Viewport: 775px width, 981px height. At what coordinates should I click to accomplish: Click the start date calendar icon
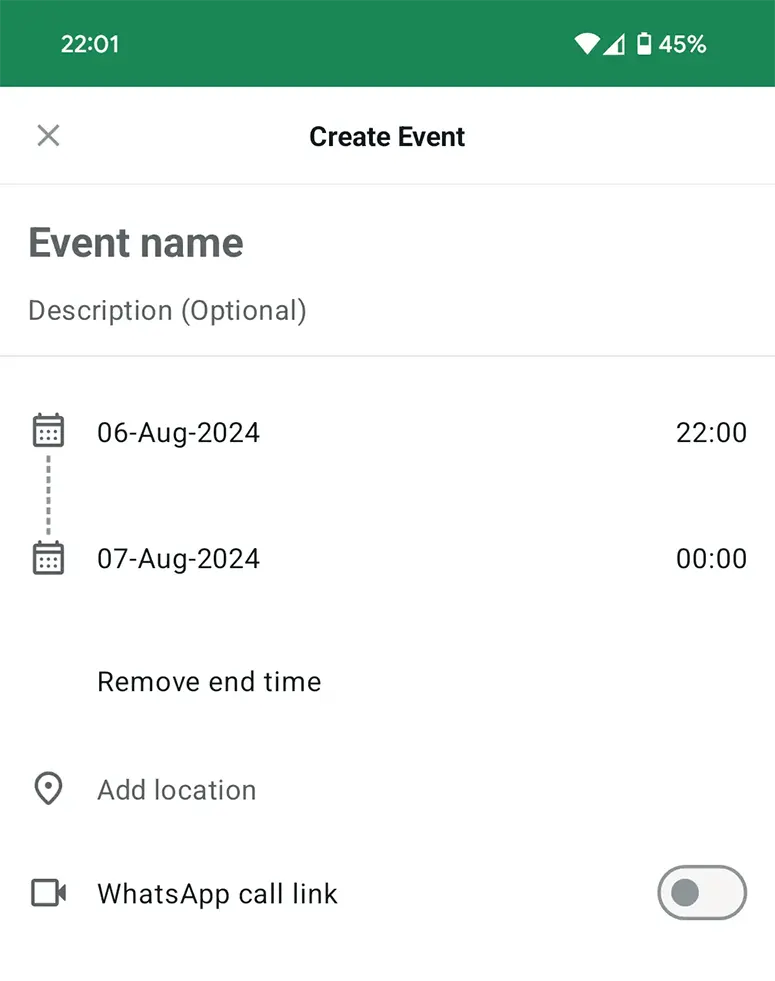click(x=47, y=430)
